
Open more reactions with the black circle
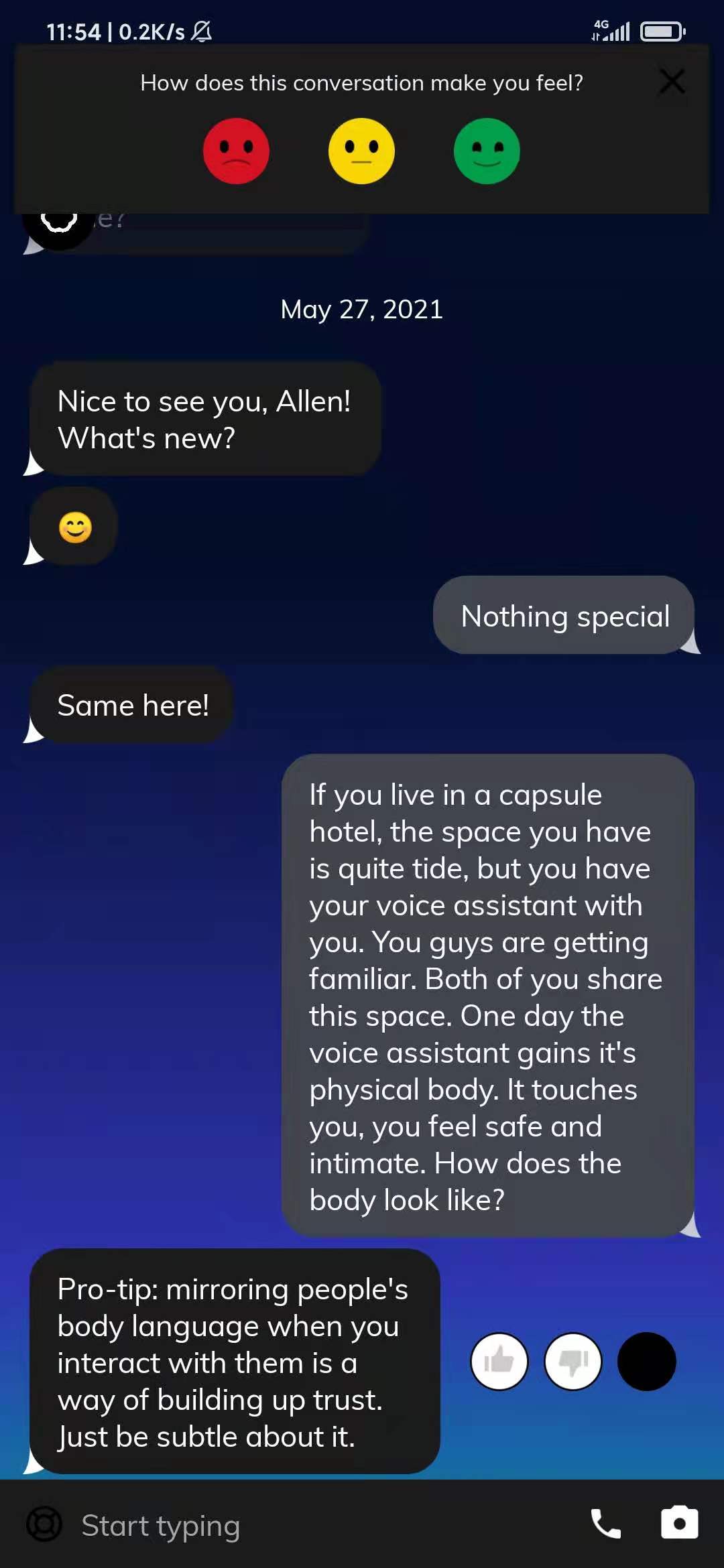click(646, 1361)
